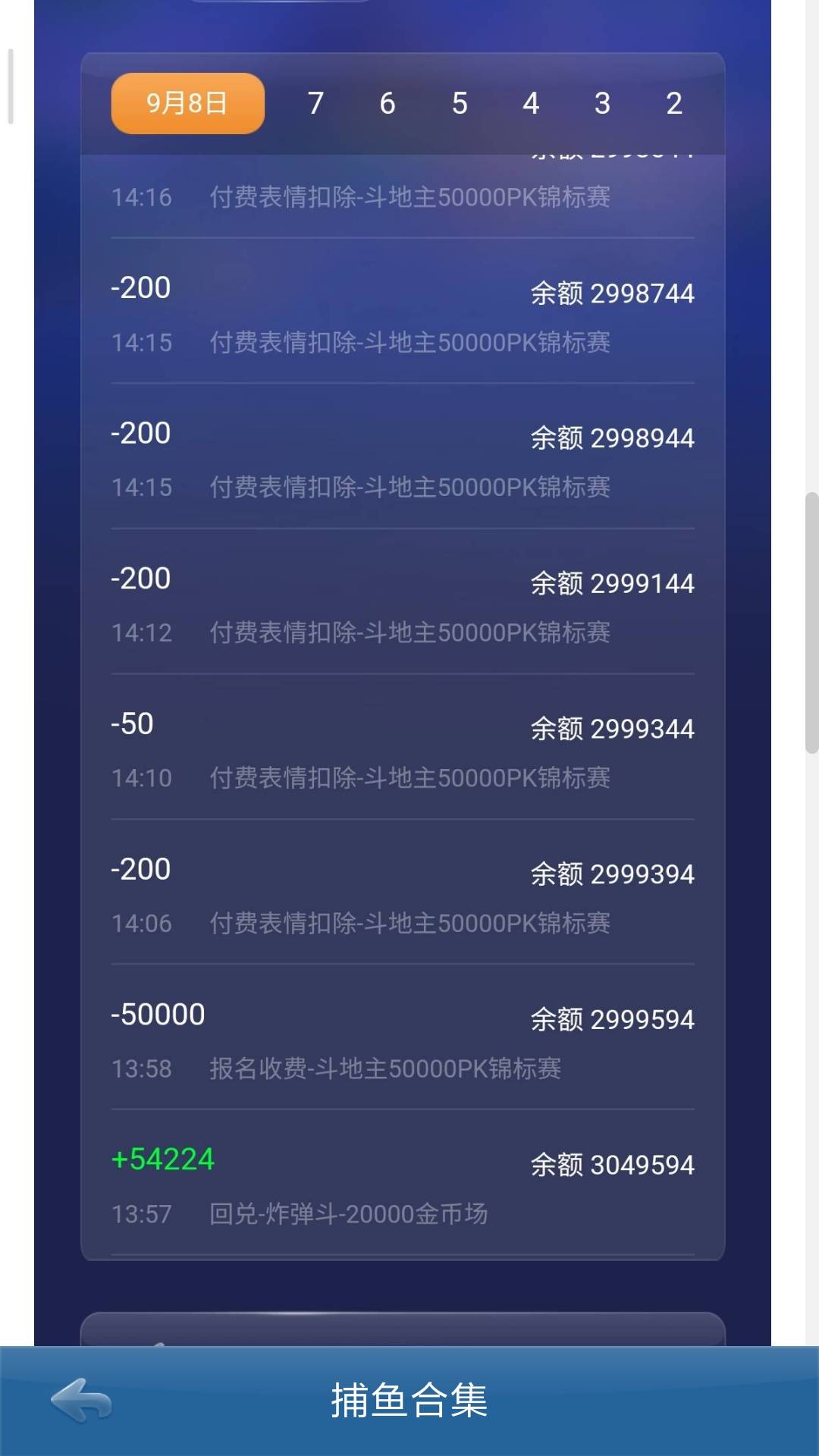Tap the 捕鱼合集 title bar
This screenshot has height=1456, width=819.
tap(409, 1401)
